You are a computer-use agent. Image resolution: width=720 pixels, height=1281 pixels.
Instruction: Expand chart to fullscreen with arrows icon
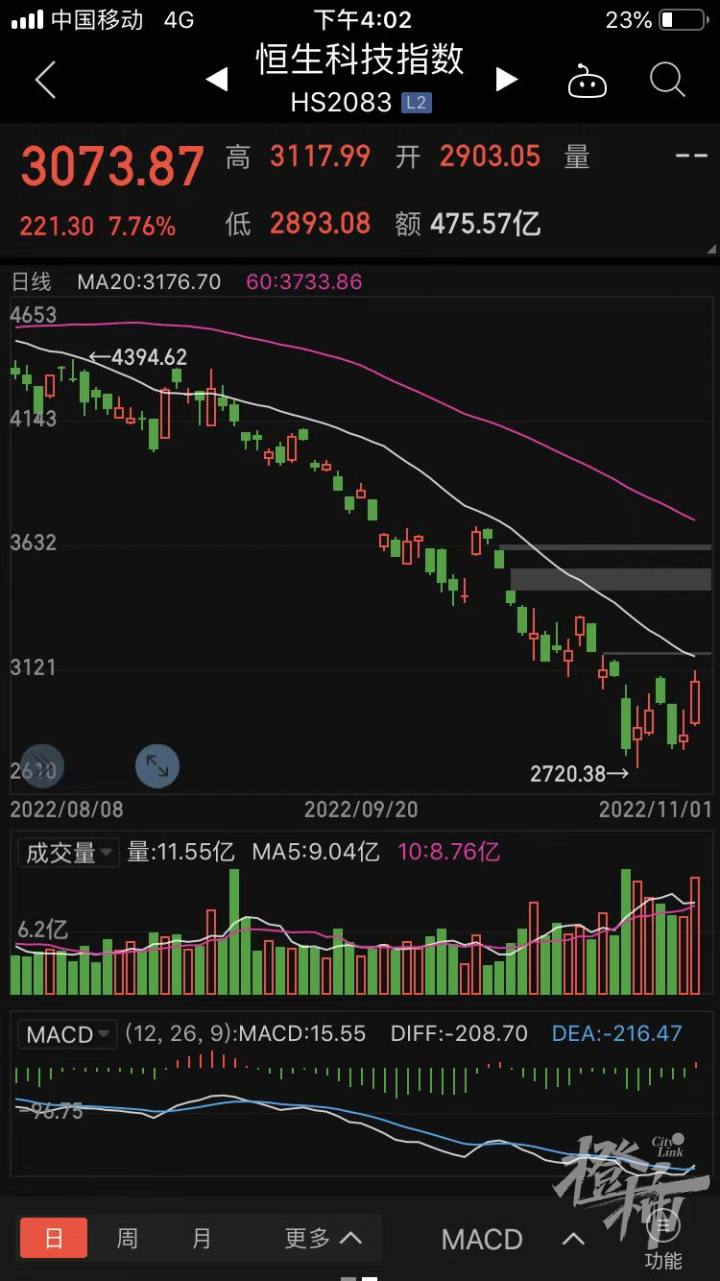coord(157,766)
